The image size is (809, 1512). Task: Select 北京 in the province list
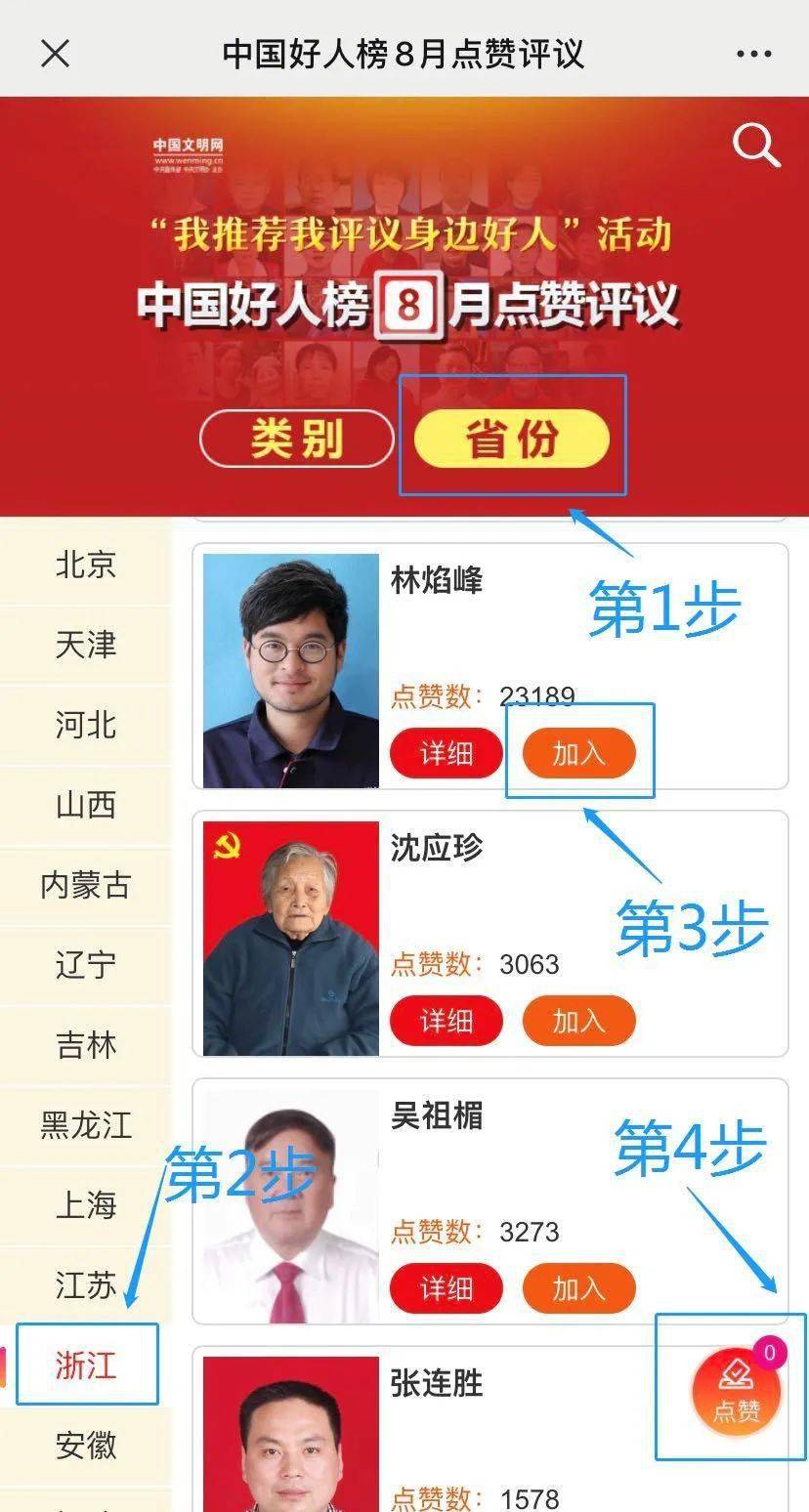click(x=86, y=564)
